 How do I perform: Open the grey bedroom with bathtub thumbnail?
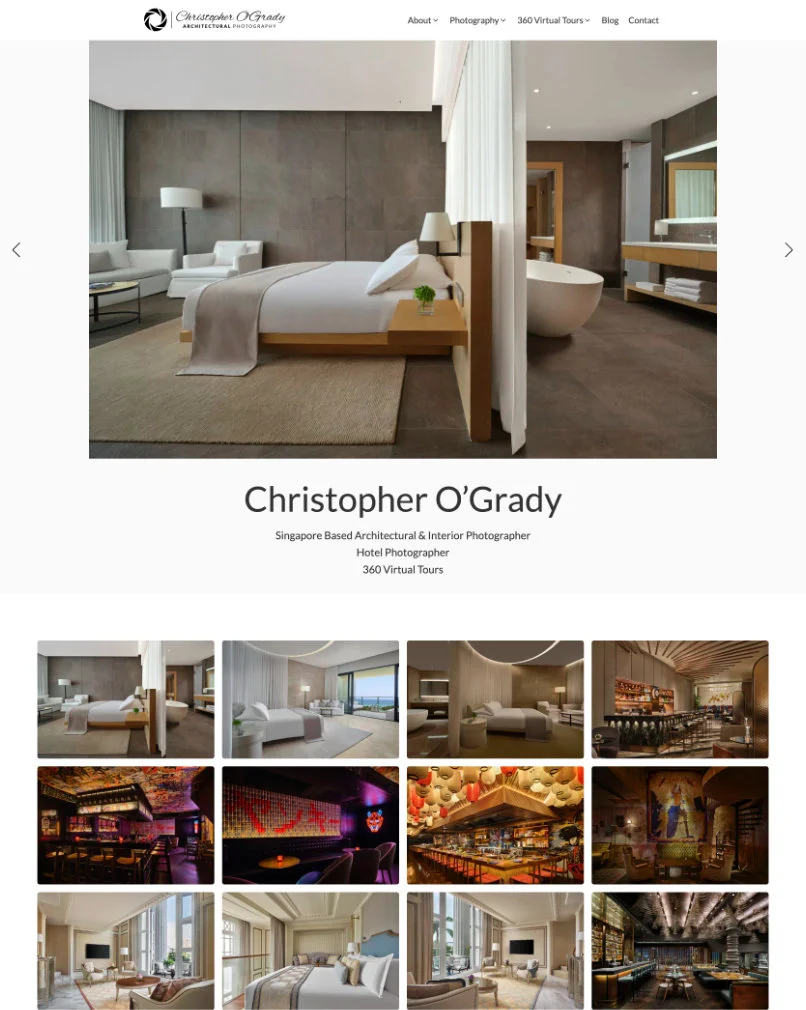click(x=126, y=699)
